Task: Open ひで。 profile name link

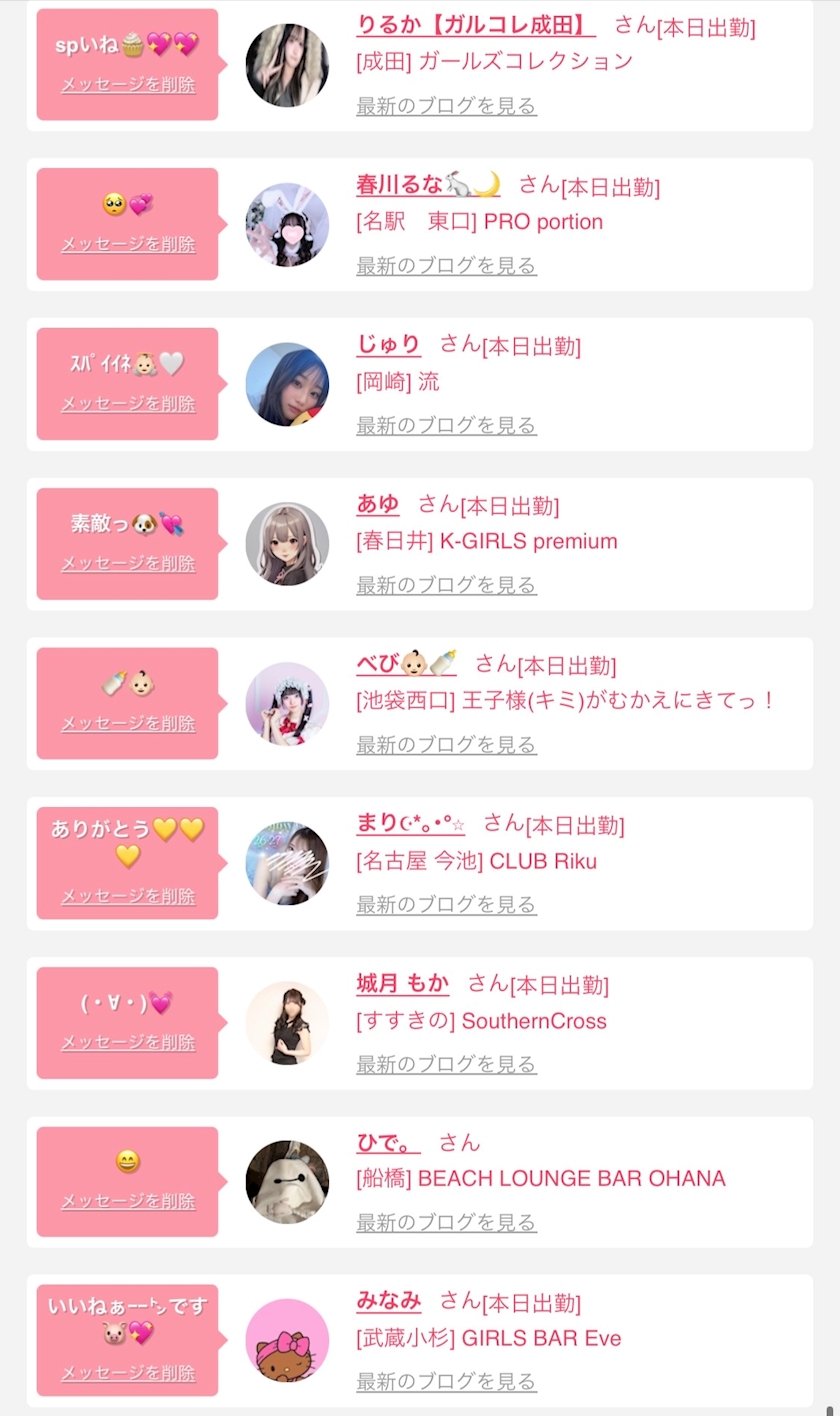Action: coord(389,1142)
